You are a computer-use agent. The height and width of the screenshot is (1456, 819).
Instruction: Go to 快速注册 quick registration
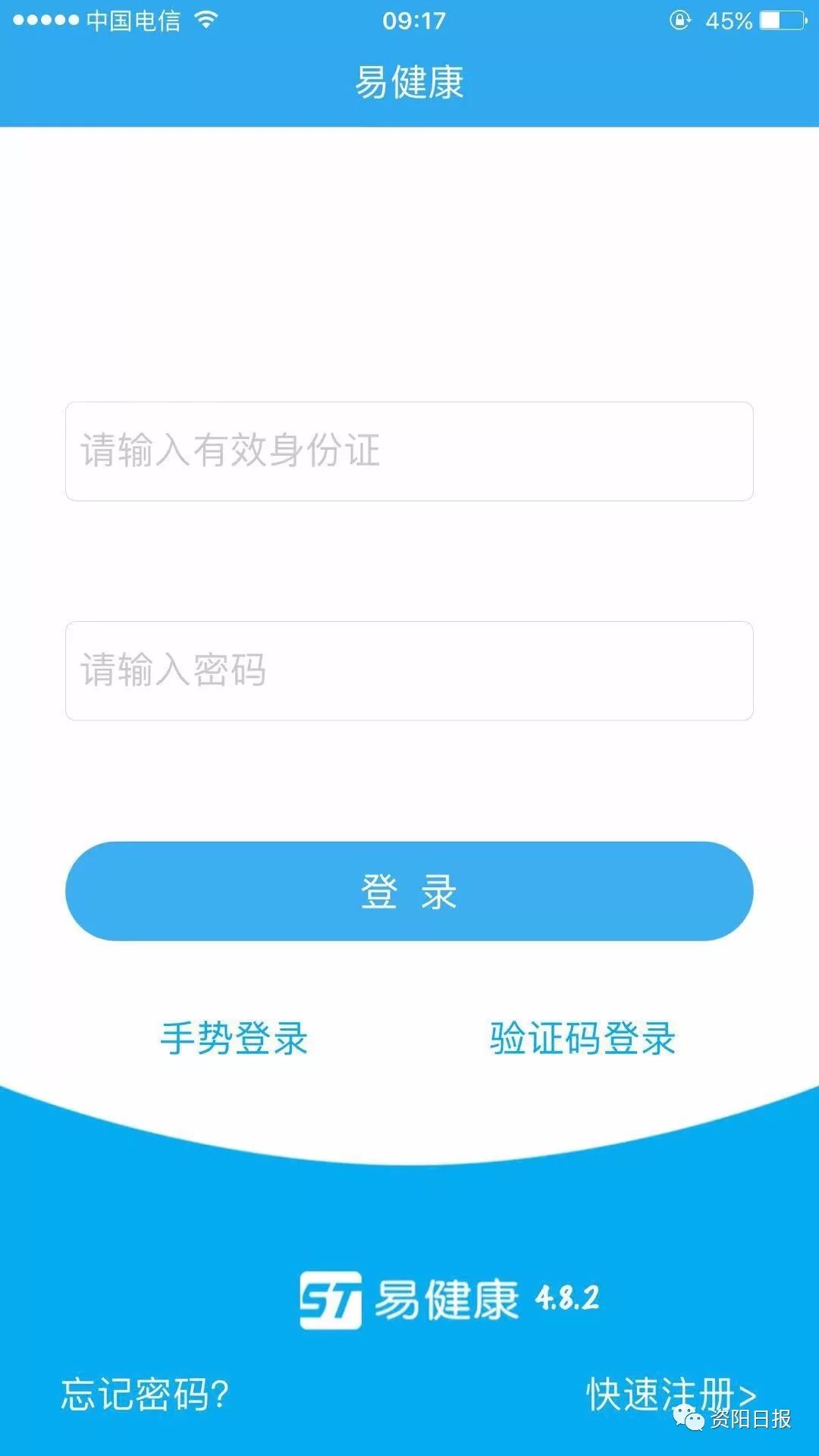pyautogui.click(x=671, y=1394)
